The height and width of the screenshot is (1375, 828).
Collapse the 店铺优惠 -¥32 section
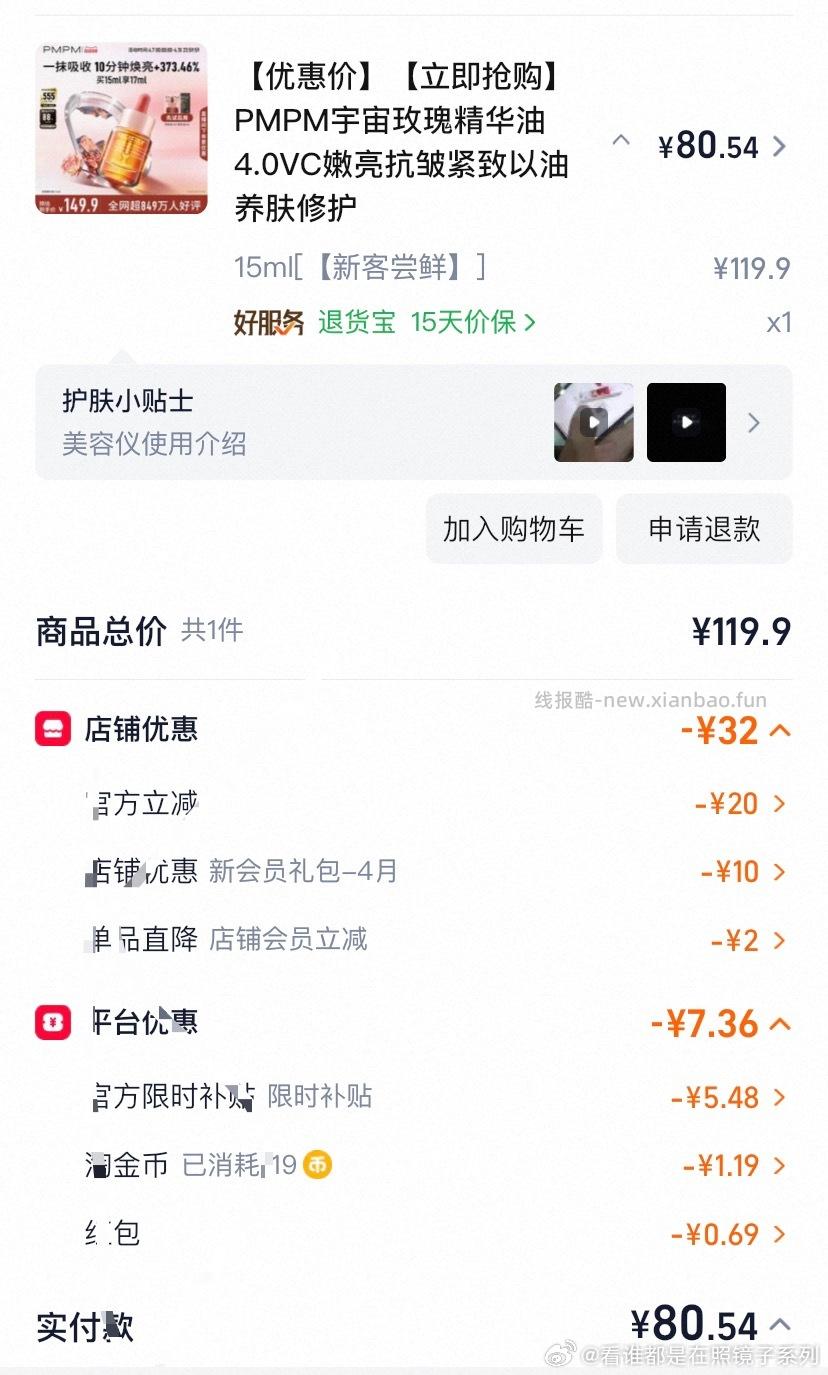[780, 730]
